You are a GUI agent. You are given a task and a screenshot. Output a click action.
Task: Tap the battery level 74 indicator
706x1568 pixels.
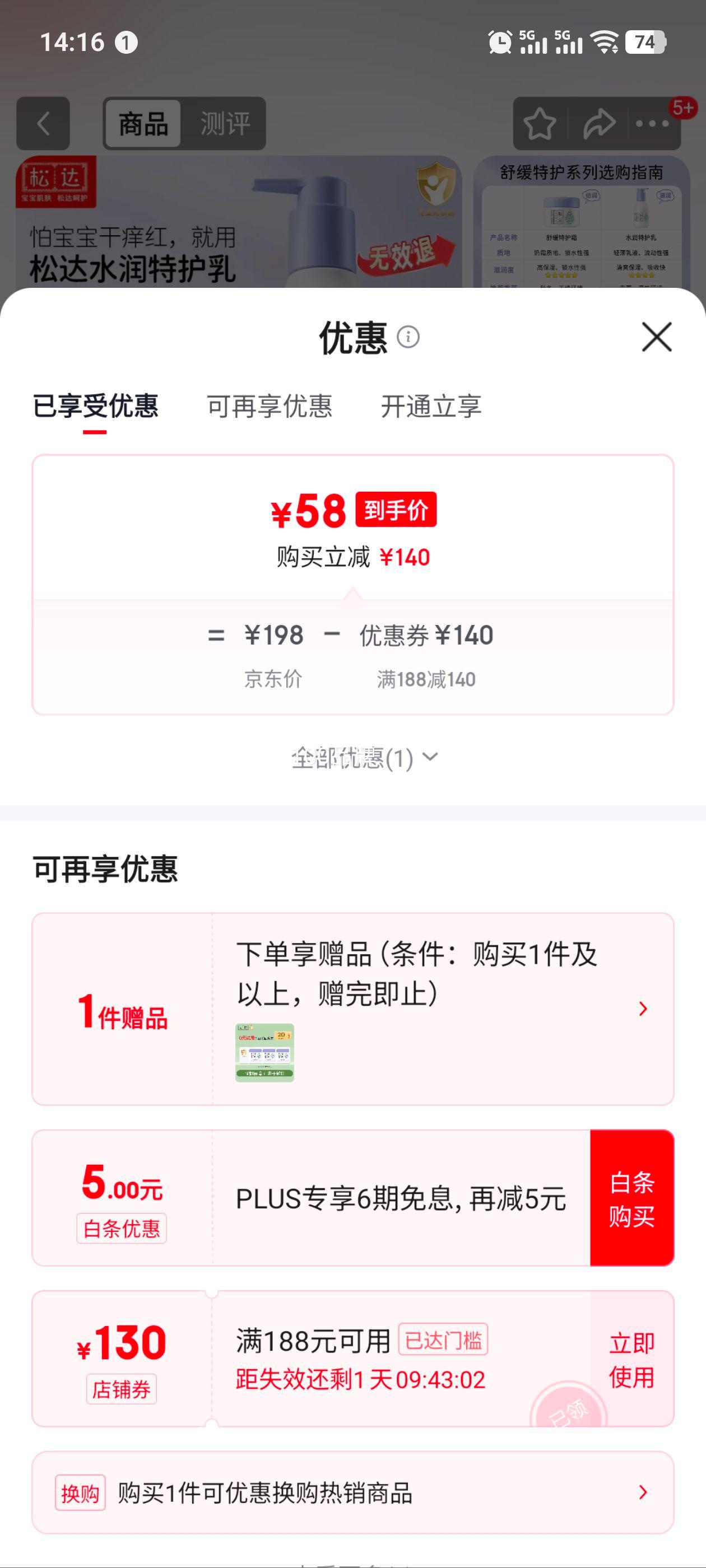tap(645, 43)
